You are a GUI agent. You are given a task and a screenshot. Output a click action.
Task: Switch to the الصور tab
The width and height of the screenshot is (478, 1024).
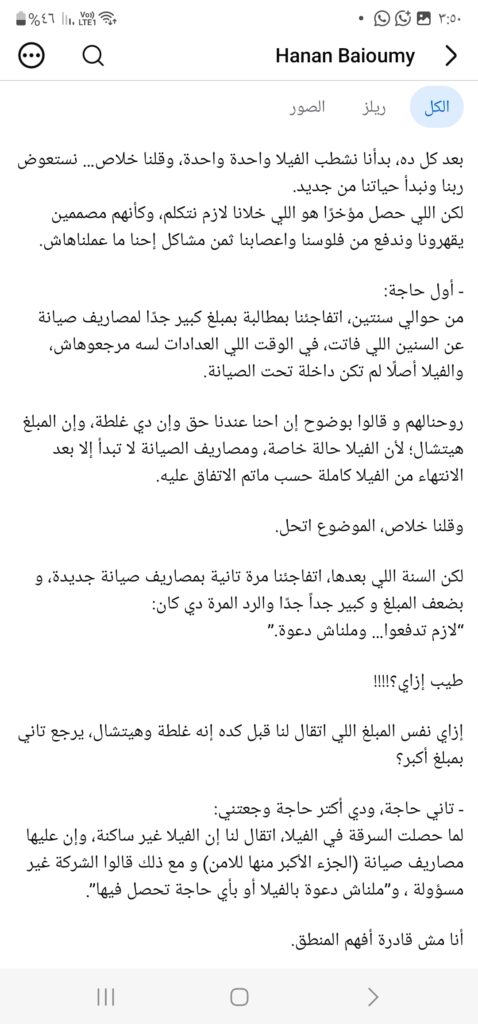click(308, 108)
